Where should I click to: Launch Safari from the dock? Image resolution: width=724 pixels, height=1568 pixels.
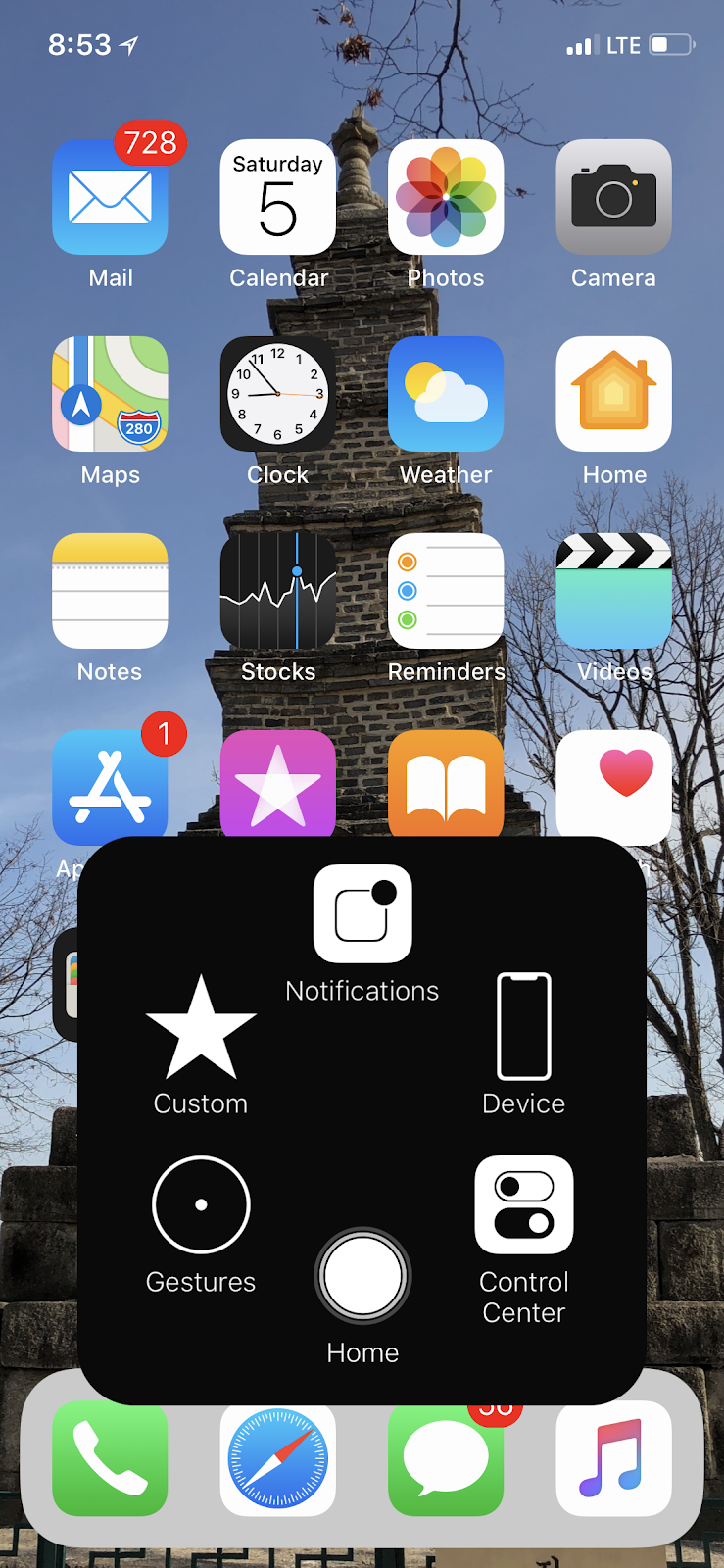[x=277, y=1459]
